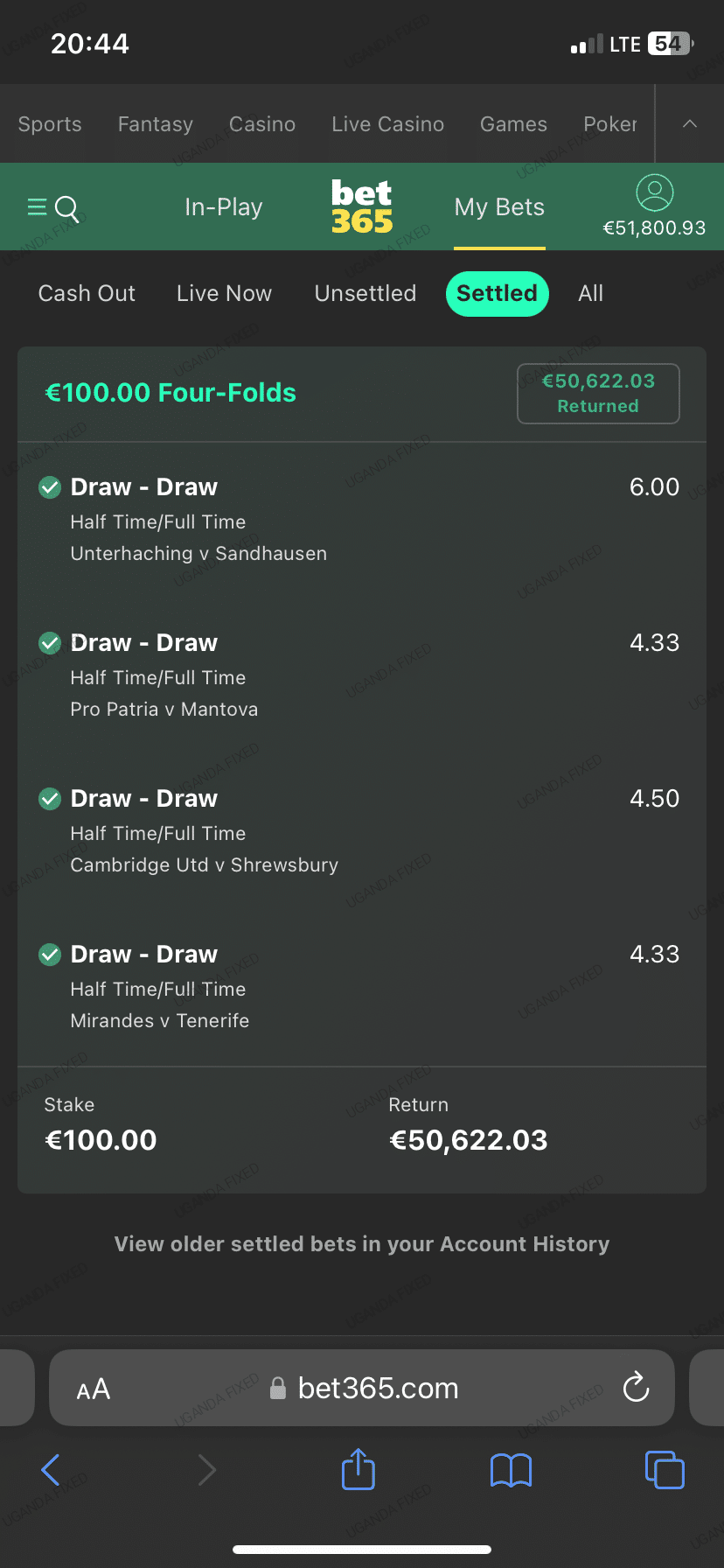Switch to the Sports section
The image size is (724, 1568).
coord(50,124)
